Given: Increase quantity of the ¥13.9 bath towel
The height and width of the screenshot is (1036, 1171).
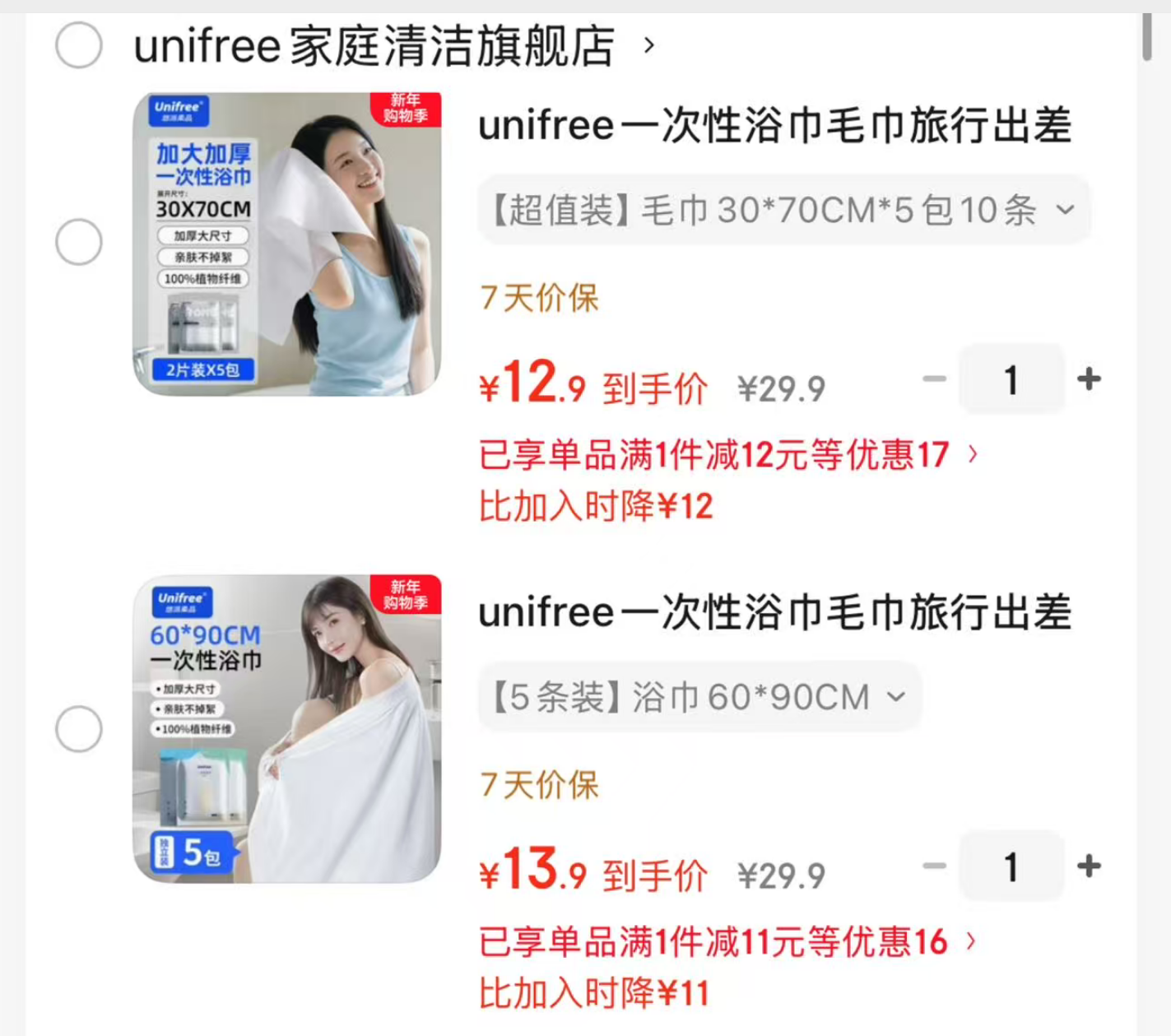Looking at the screenshot, I should pyautogui.click(x=1089, y=866).
